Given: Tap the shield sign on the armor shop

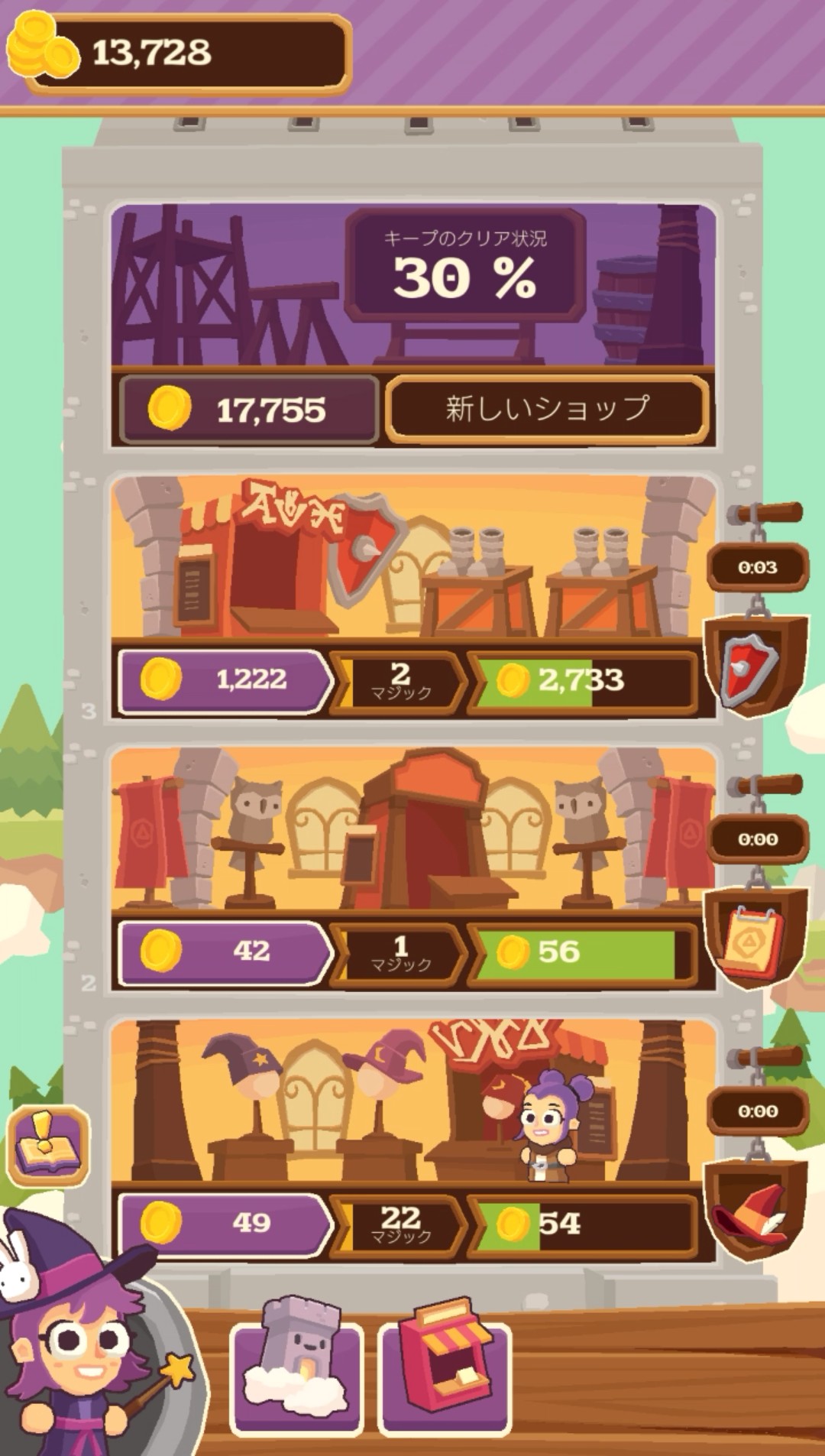Looking at the screenshot, I should tap(755, 665).
